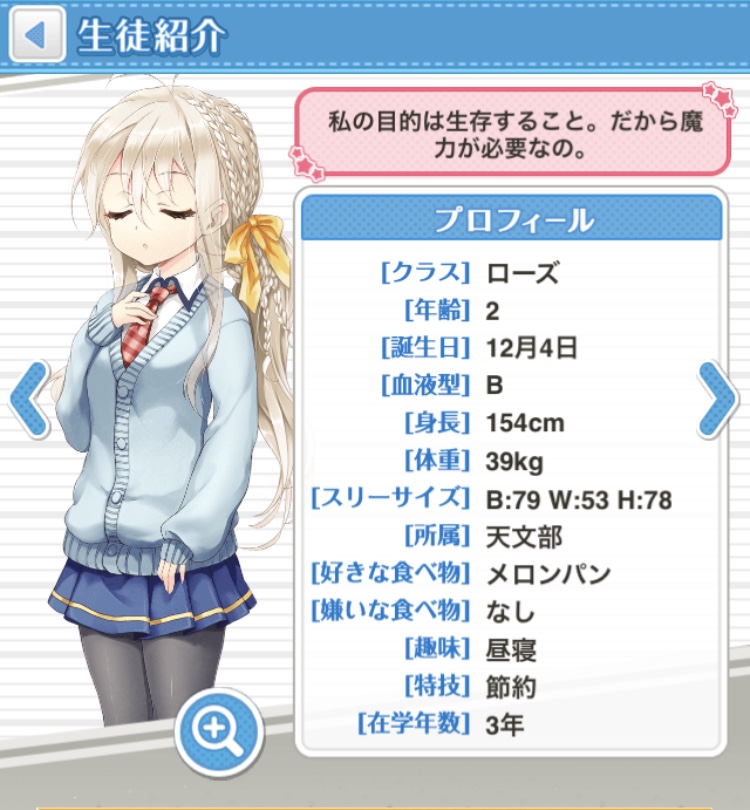Screen dimensions: 750x810
Task: Go back from the 生徒紹介 screen
Action: (x=37, y=35)
